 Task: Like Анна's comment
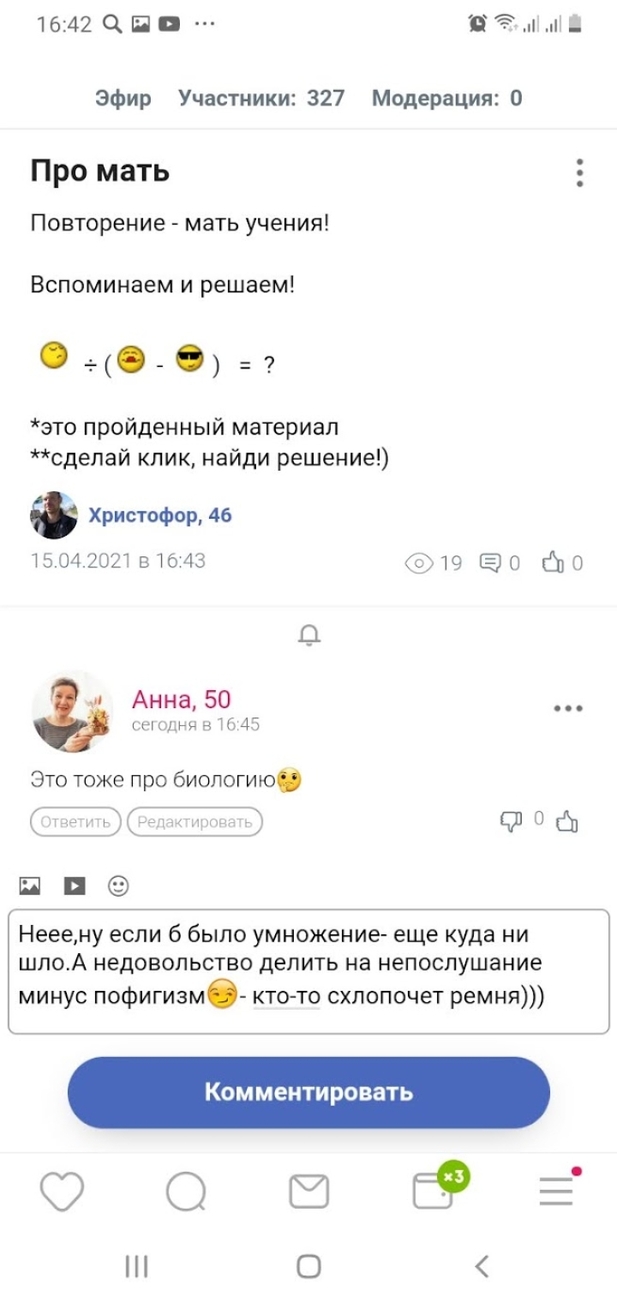tap(567, 821)
